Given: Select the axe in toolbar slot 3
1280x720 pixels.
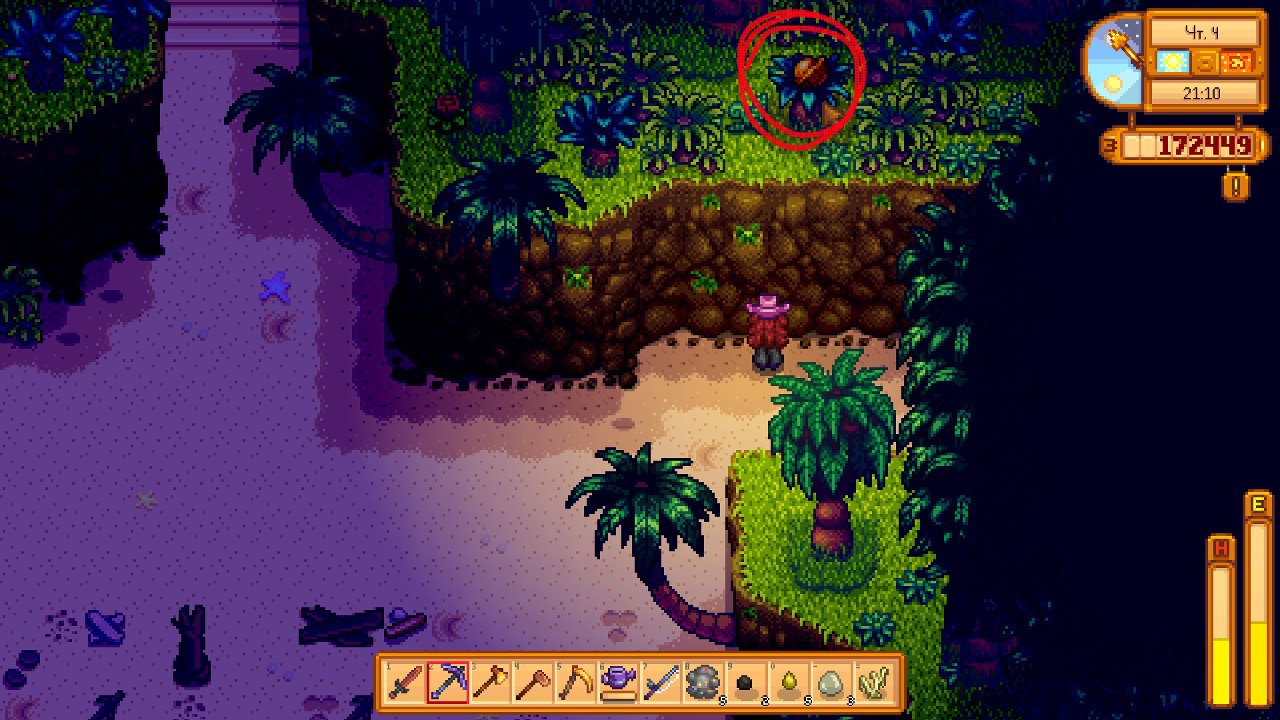Looking at the screenshot, I should [490, 683].
